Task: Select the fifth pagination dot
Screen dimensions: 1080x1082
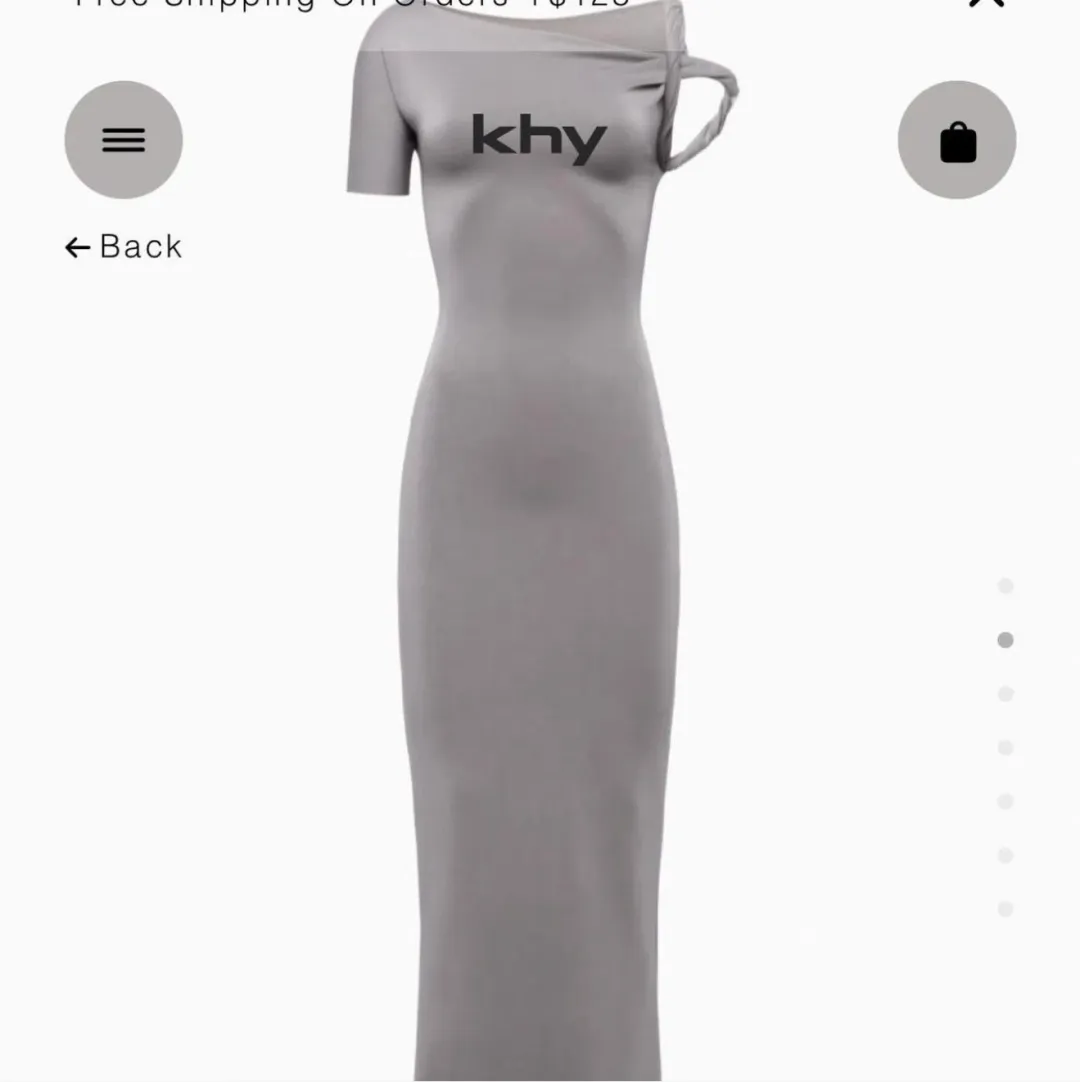Action: [x=1005, y=800]
